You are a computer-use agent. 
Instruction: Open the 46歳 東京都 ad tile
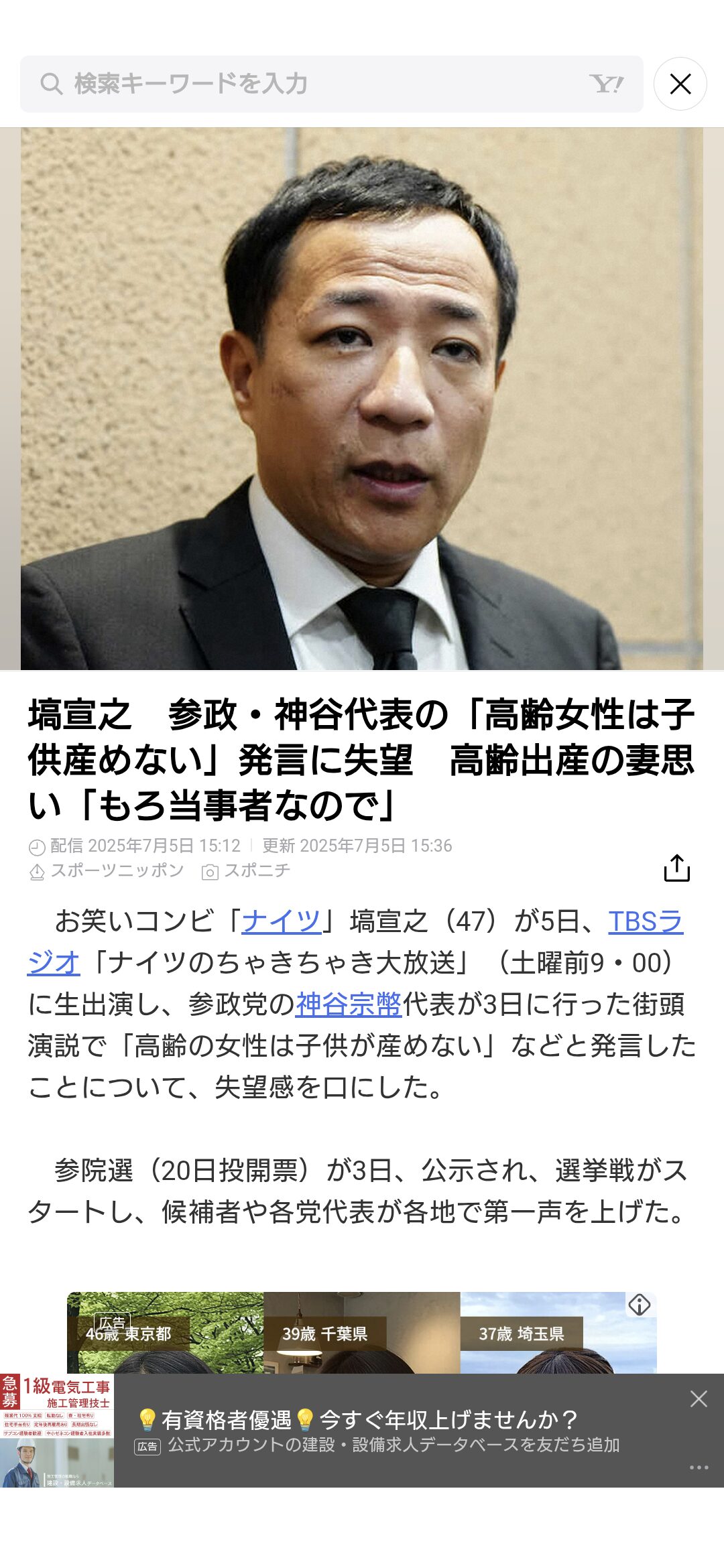pyautogui.click(x=166, y=1333)
